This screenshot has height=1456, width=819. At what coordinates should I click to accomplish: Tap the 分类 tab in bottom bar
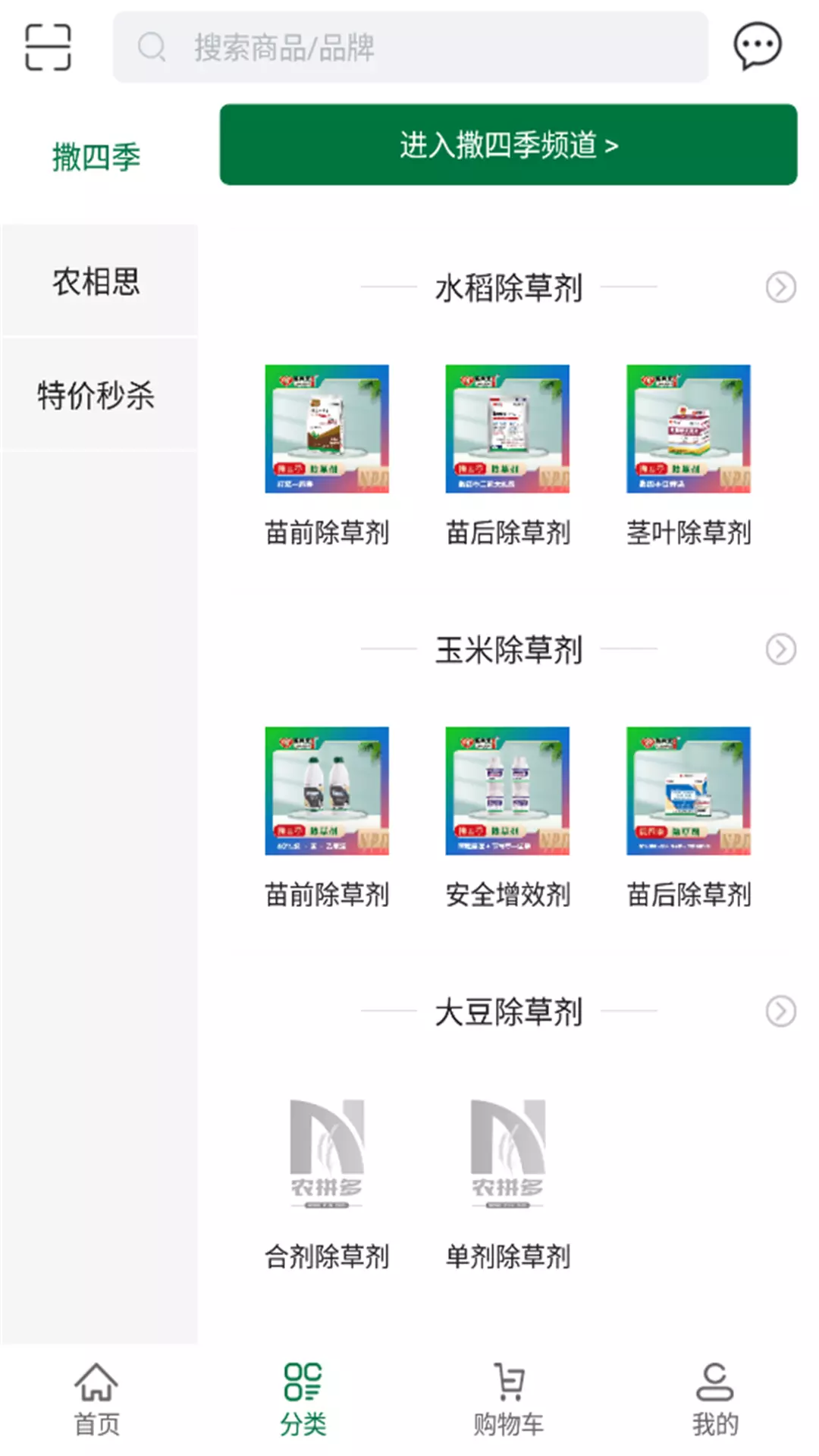tap(303, 1399)
